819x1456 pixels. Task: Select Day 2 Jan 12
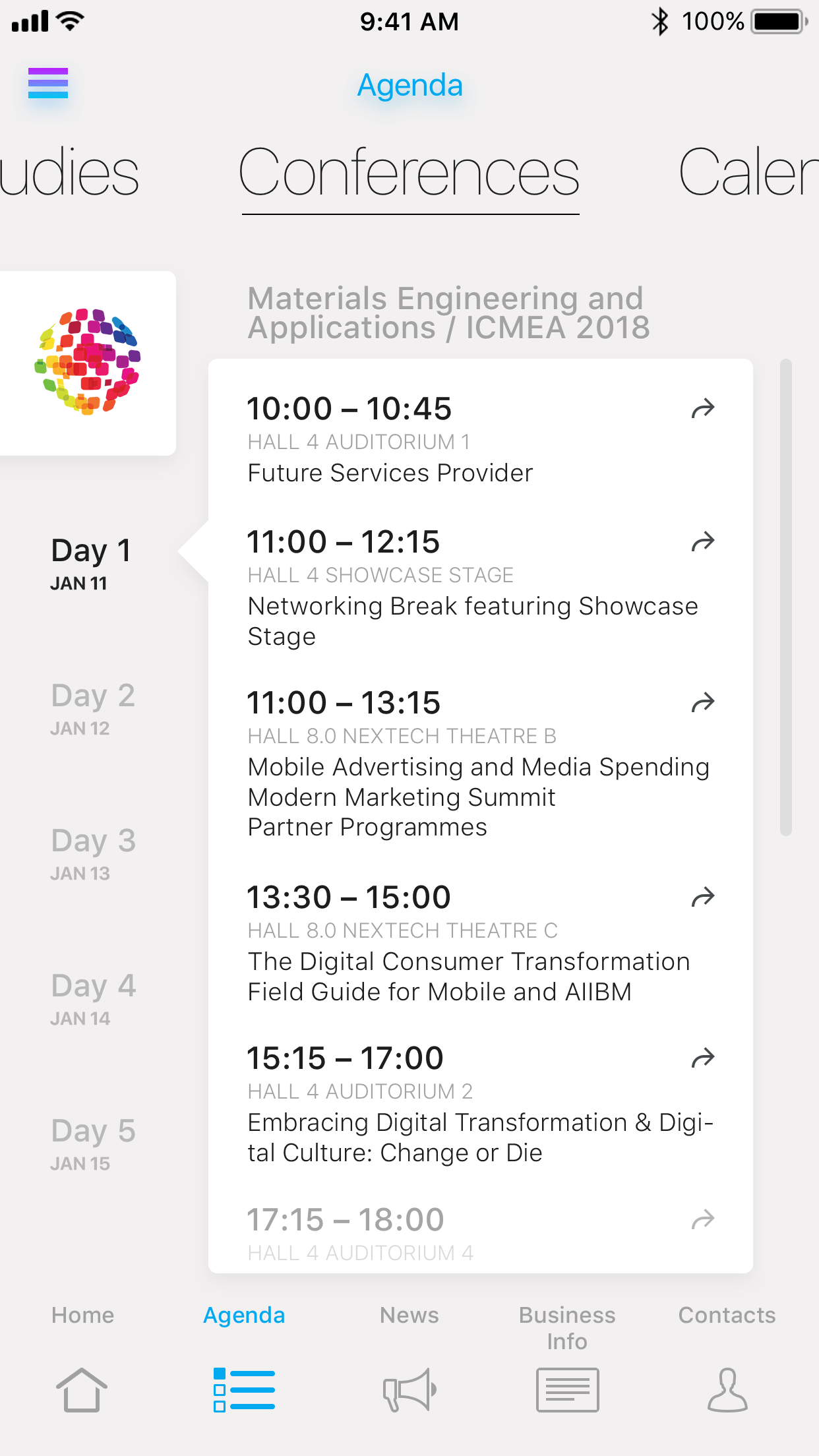(x=93, y=708)
